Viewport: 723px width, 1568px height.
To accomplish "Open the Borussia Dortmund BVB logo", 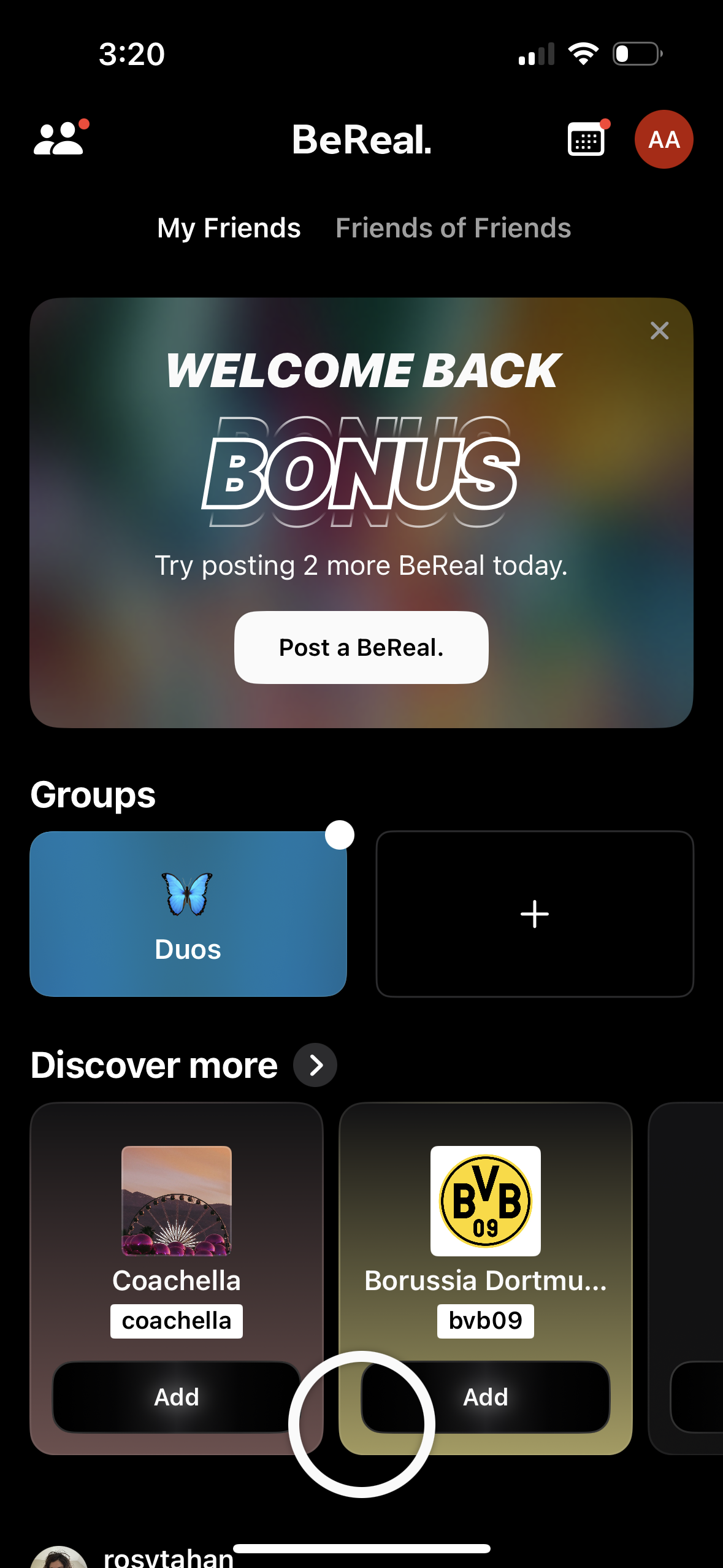I will (x=484, y=1201).
